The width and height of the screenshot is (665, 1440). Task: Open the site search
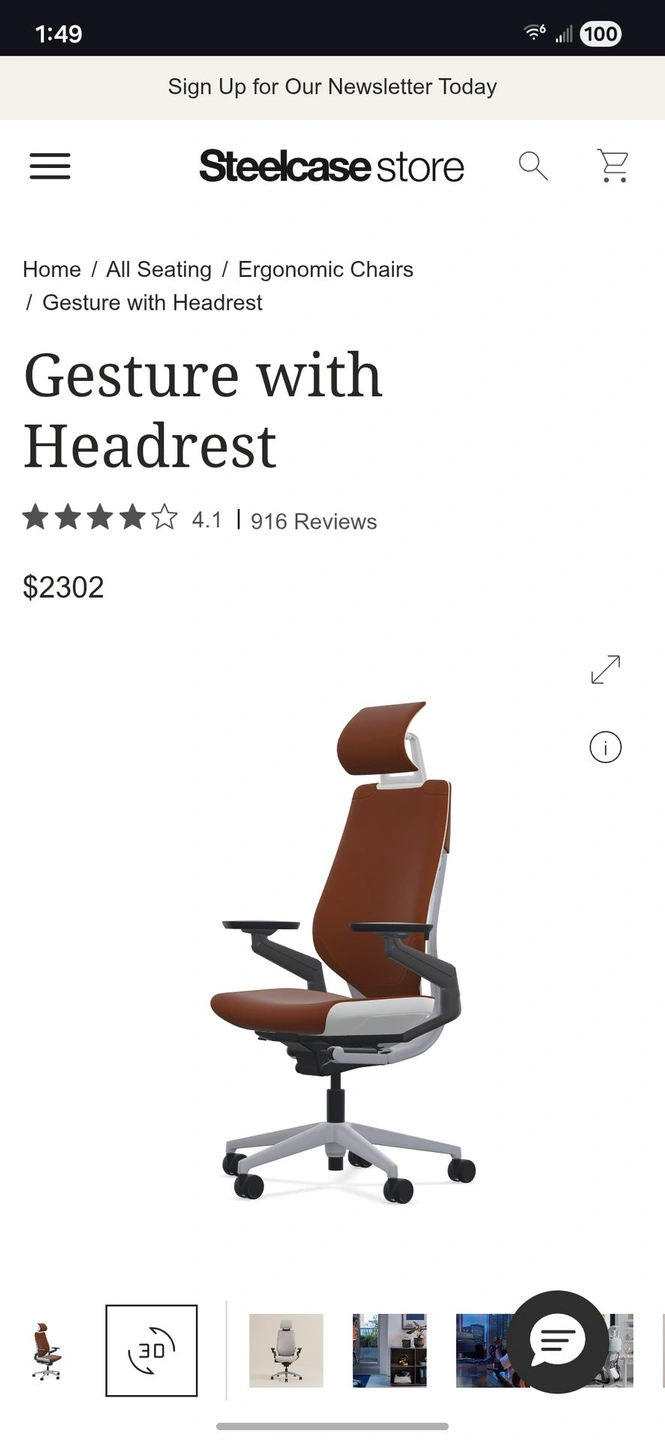533,166
